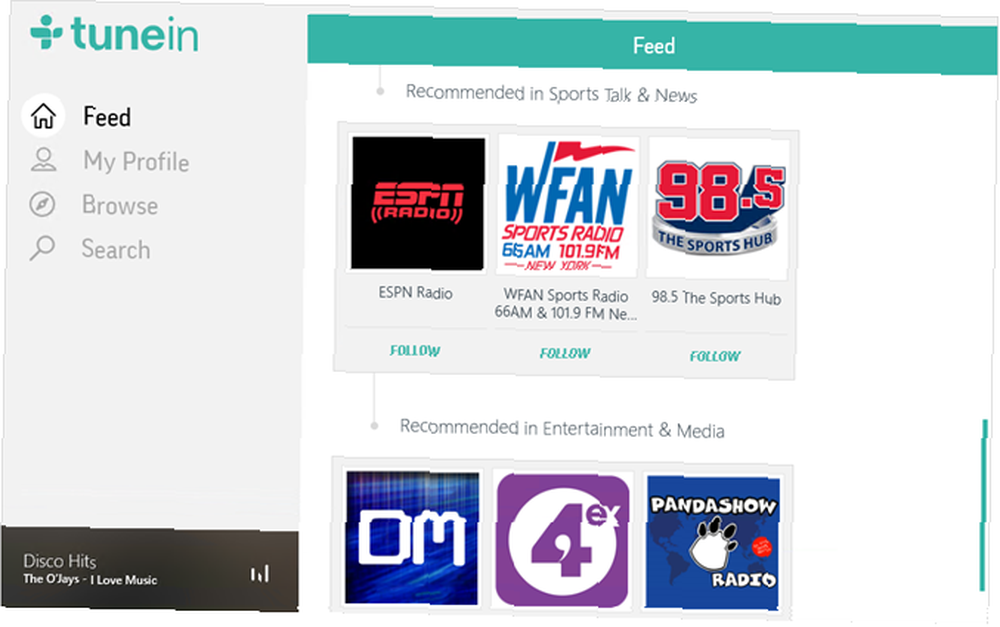
Task: Follow 98.5 The Sports Hub
Action: click(x=715, y=356)
